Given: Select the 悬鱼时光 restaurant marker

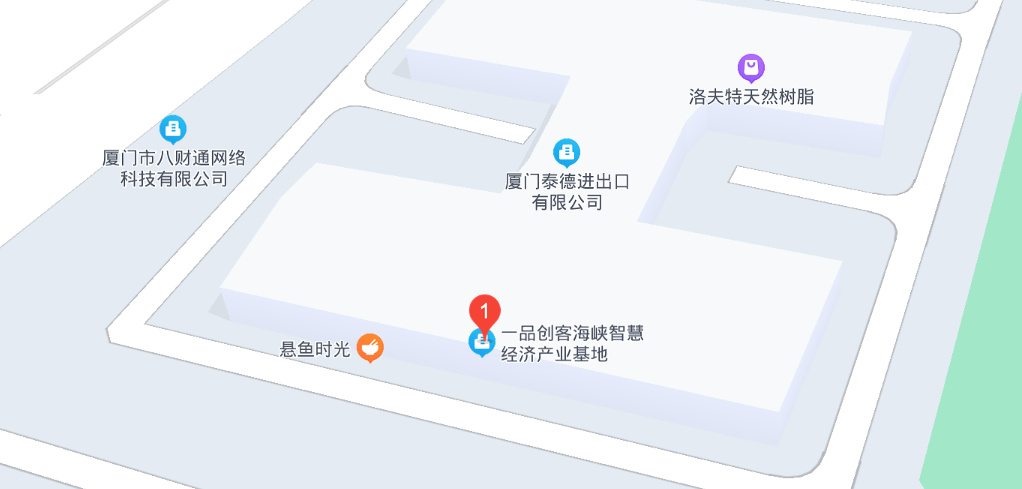Looking at the screenshot, I should [x=370, y=348].
